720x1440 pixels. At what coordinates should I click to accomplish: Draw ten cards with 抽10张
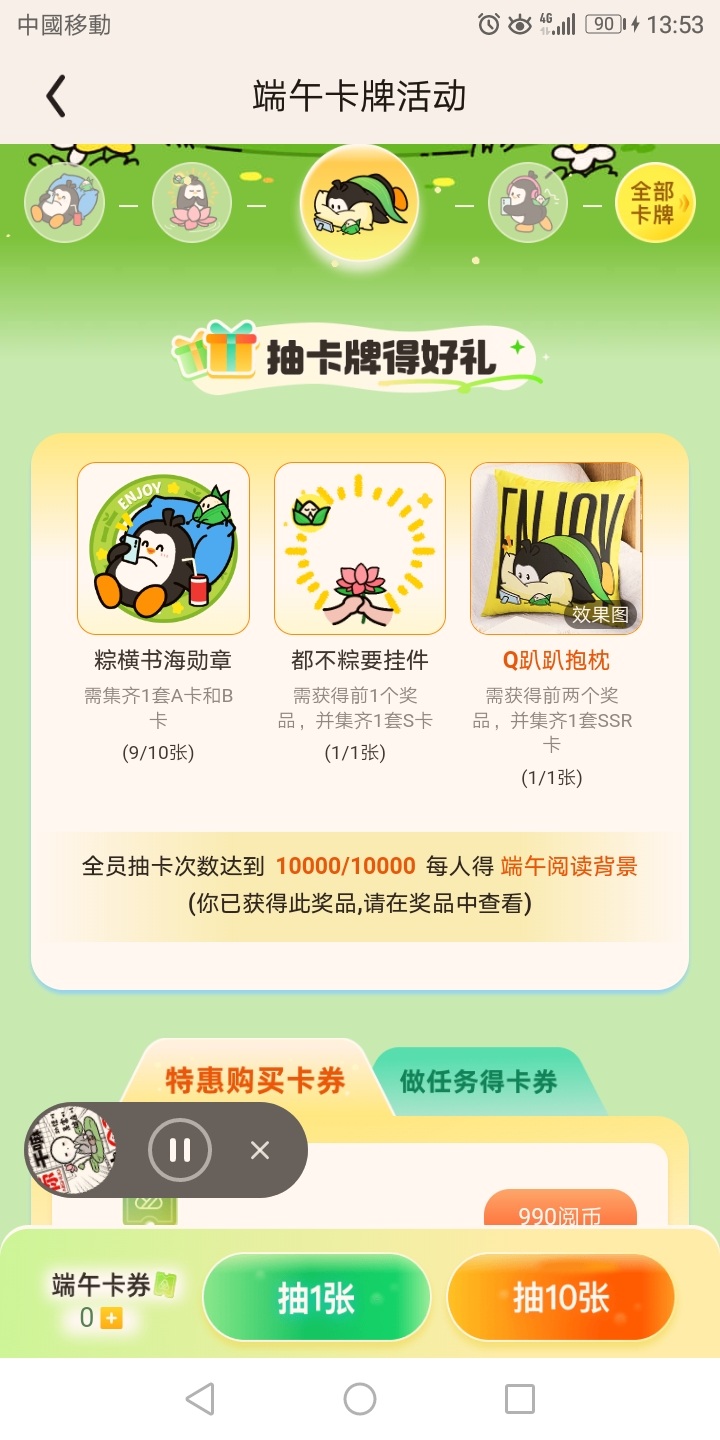[561, 1298]
